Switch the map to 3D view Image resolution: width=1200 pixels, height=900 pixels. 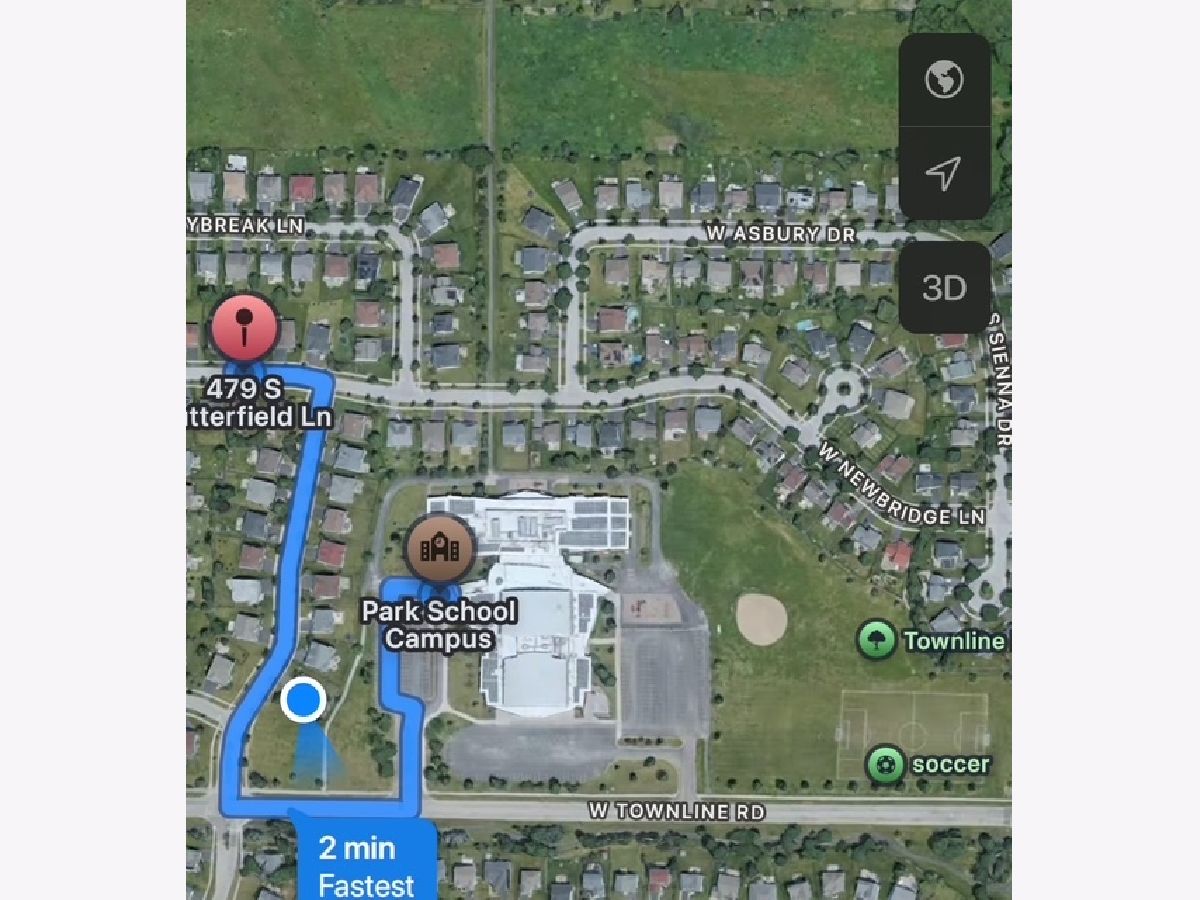coord(943,288)
